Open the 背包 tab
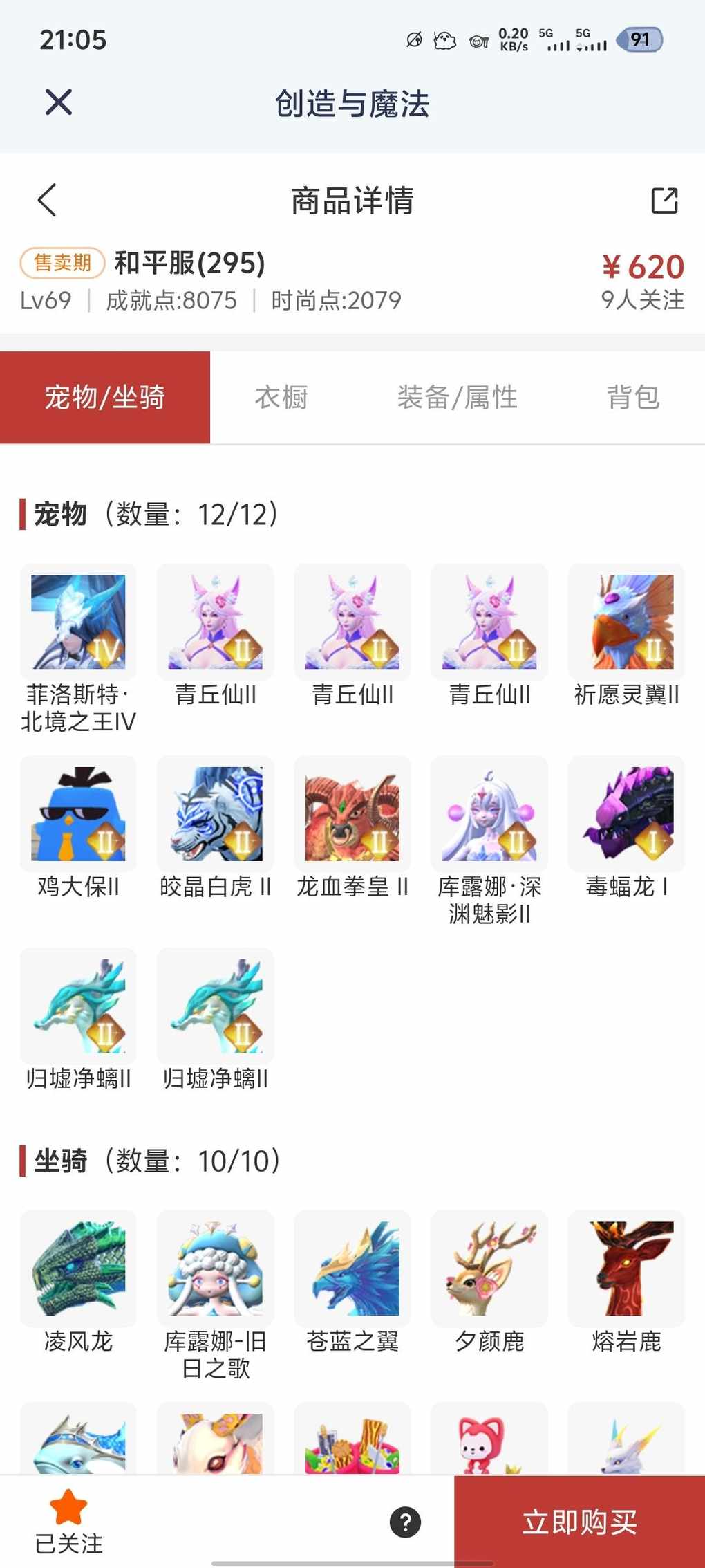 coord(633,398)
